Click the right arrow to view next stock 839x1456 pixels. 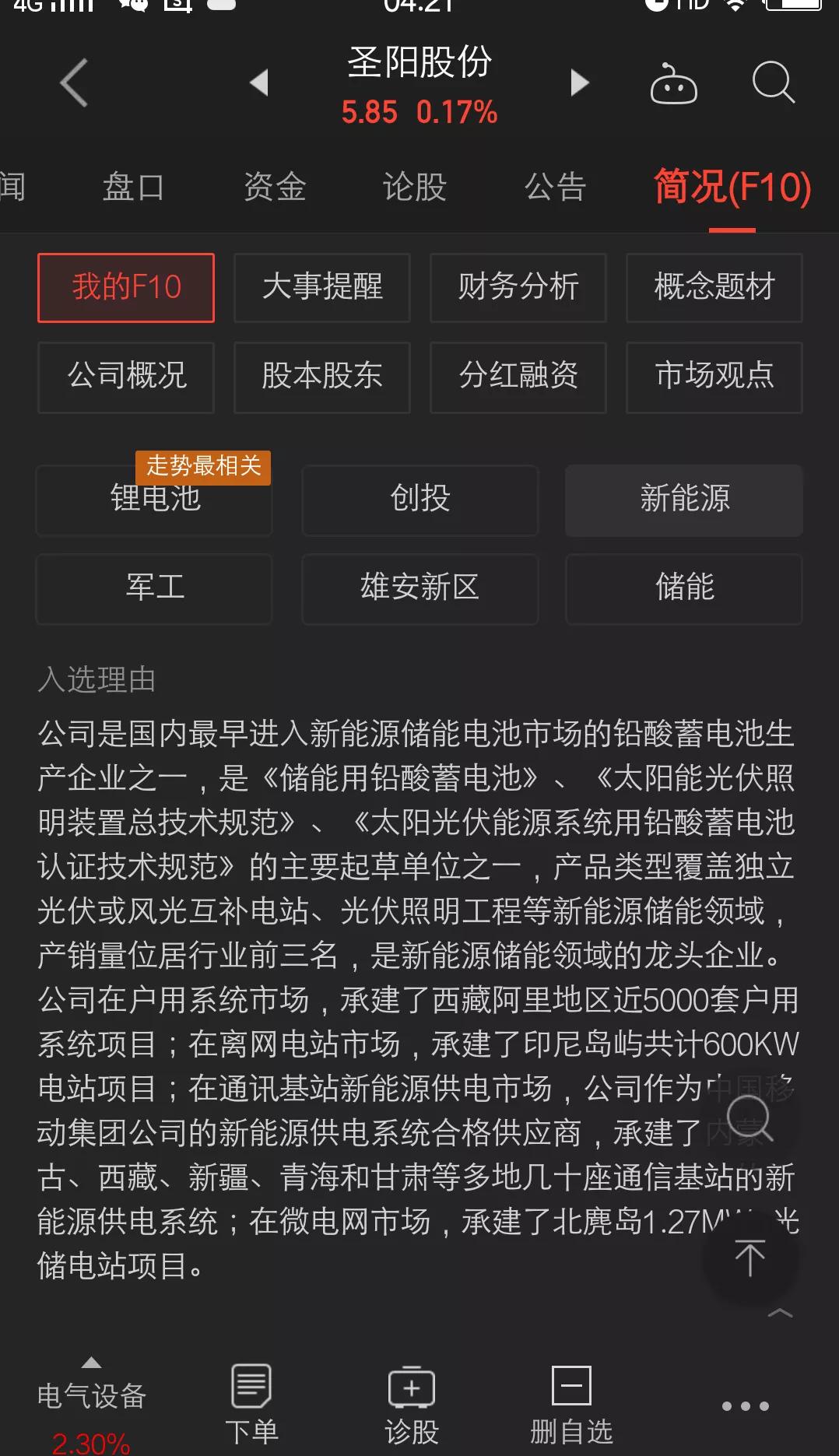pyautogui.click(x=578, y=82)
